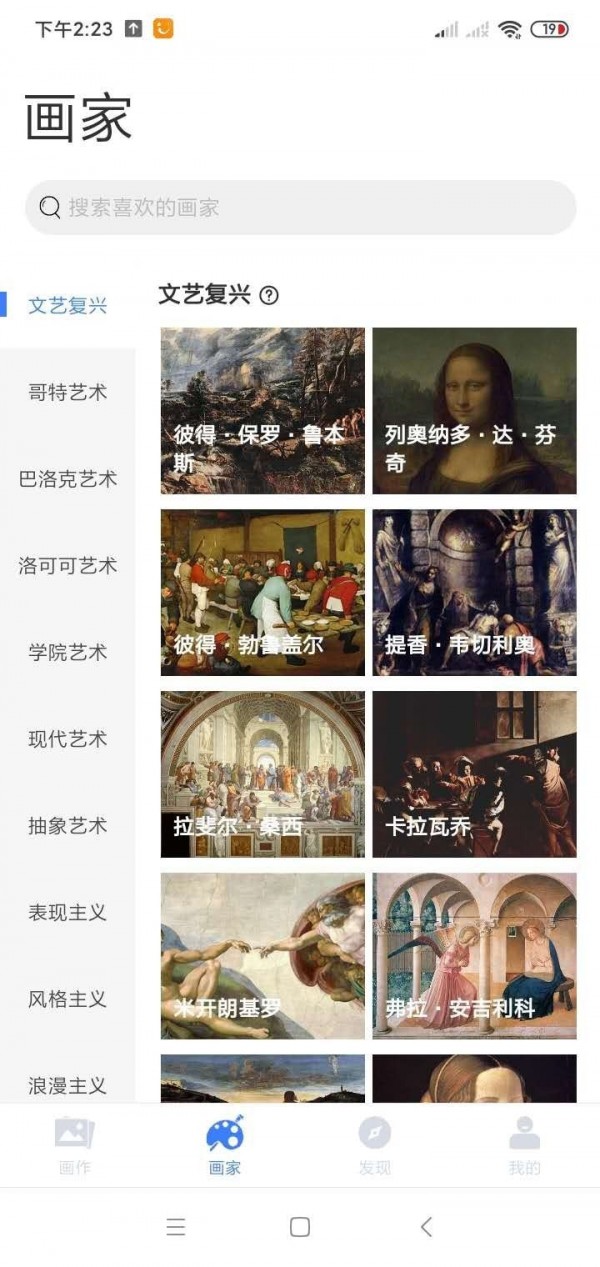Image resolution: width=600 pixels, height=1267 pixels.
Task: Open painter card 彼得·保罗·鲁本斯
Action: click(x=262, y=411)
